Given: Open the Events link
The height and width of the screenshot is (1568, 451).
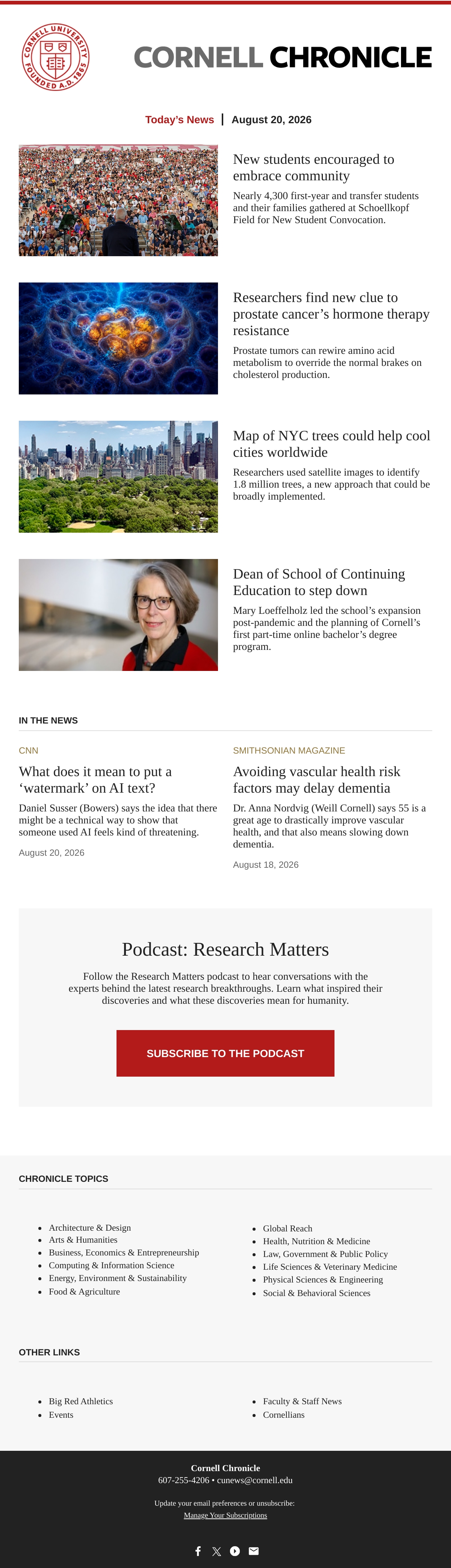Looking at the screenshot, I should click(61, 1415).
